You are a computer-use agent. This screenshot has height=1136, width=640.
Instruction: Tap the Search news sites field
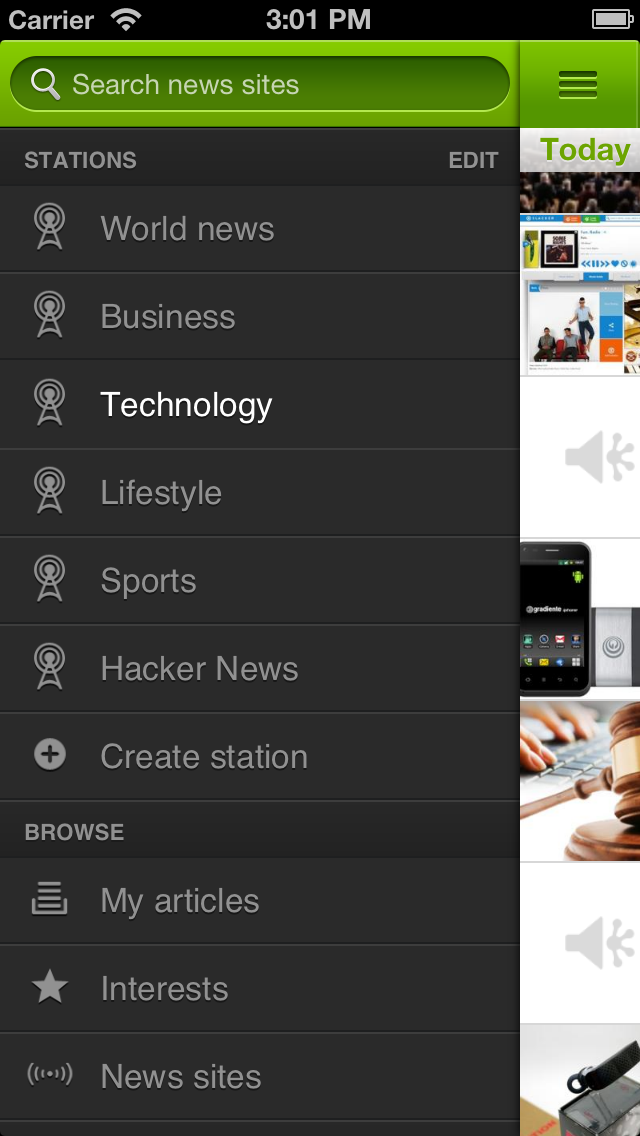tap(260, 85)
